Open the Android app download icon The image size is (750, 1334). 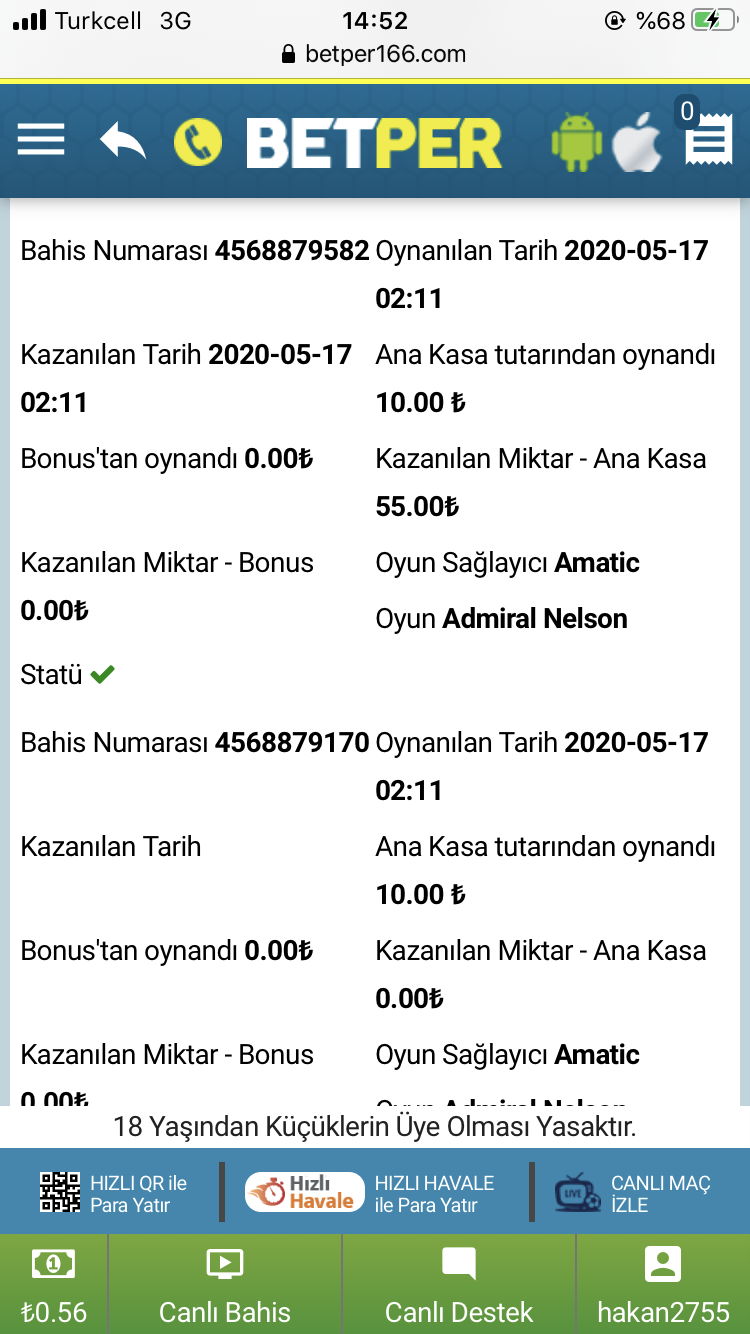coord(577,142)
